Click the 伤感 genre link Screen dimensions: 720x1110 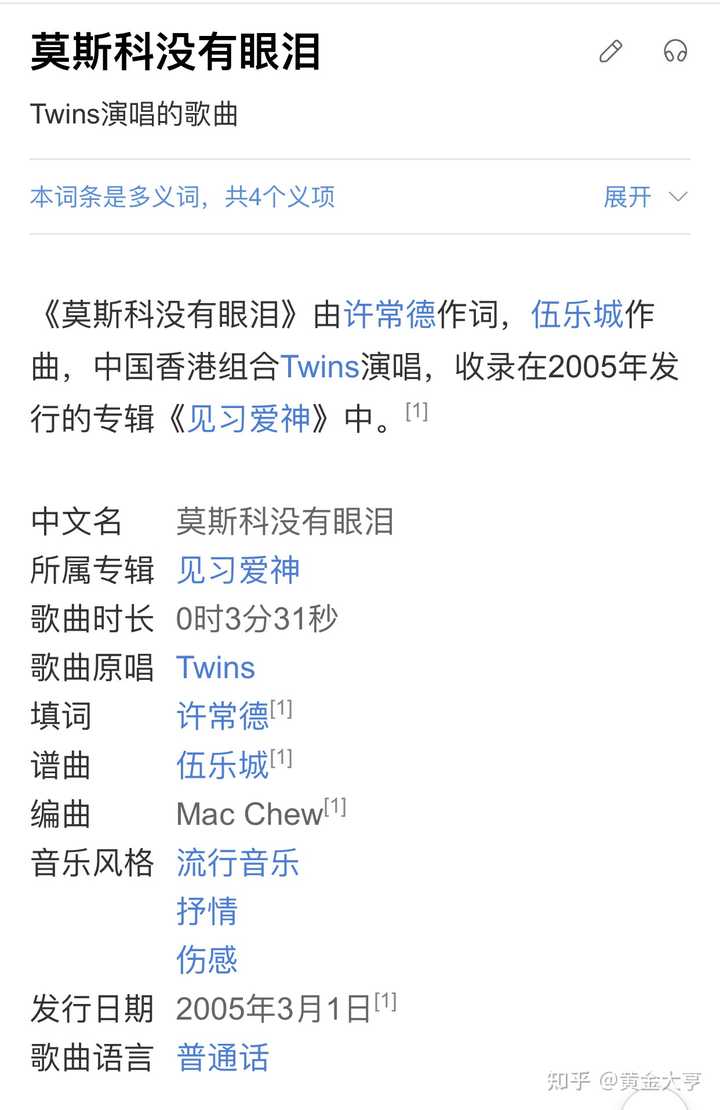[x=207, y=960]
